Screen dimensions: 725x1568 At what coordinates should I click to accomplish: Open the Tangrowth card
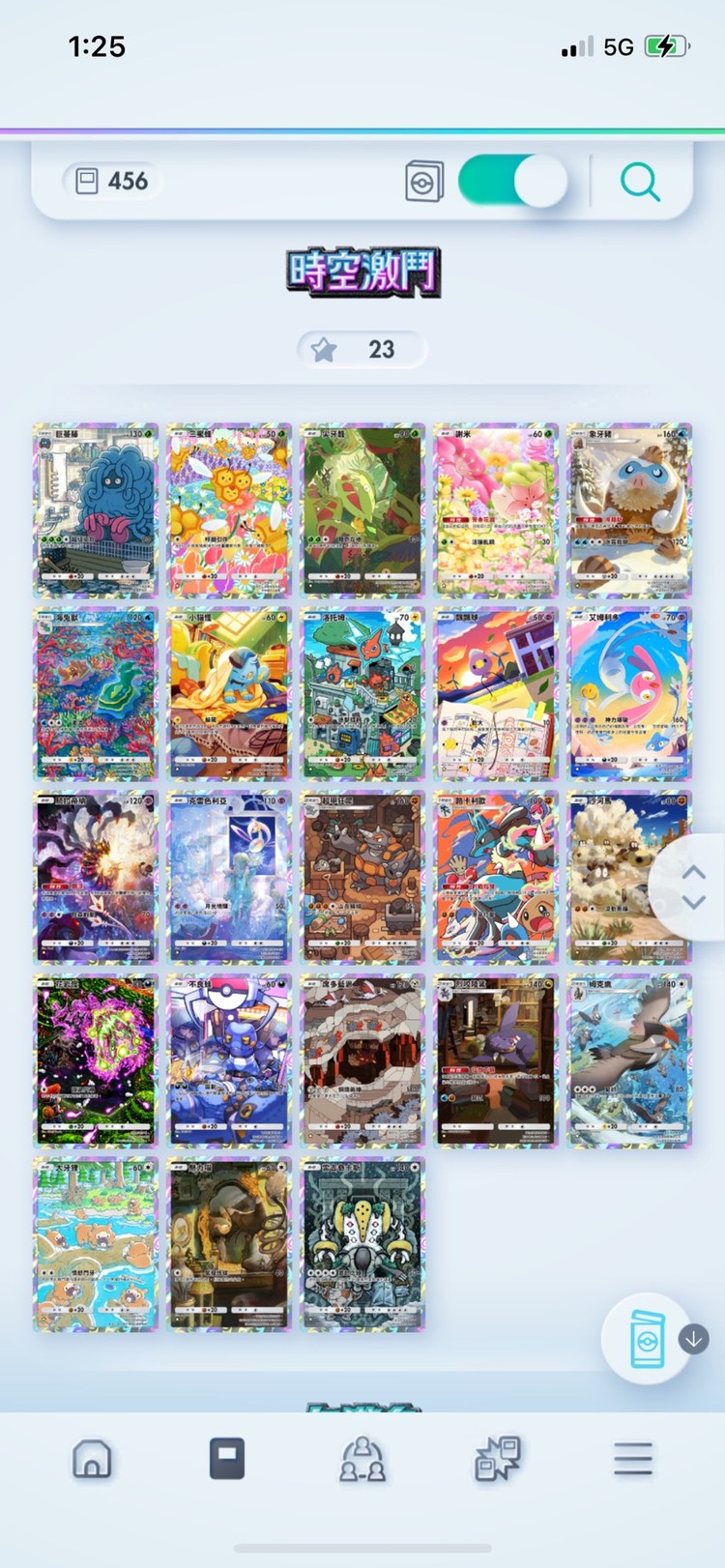point(96,510)
